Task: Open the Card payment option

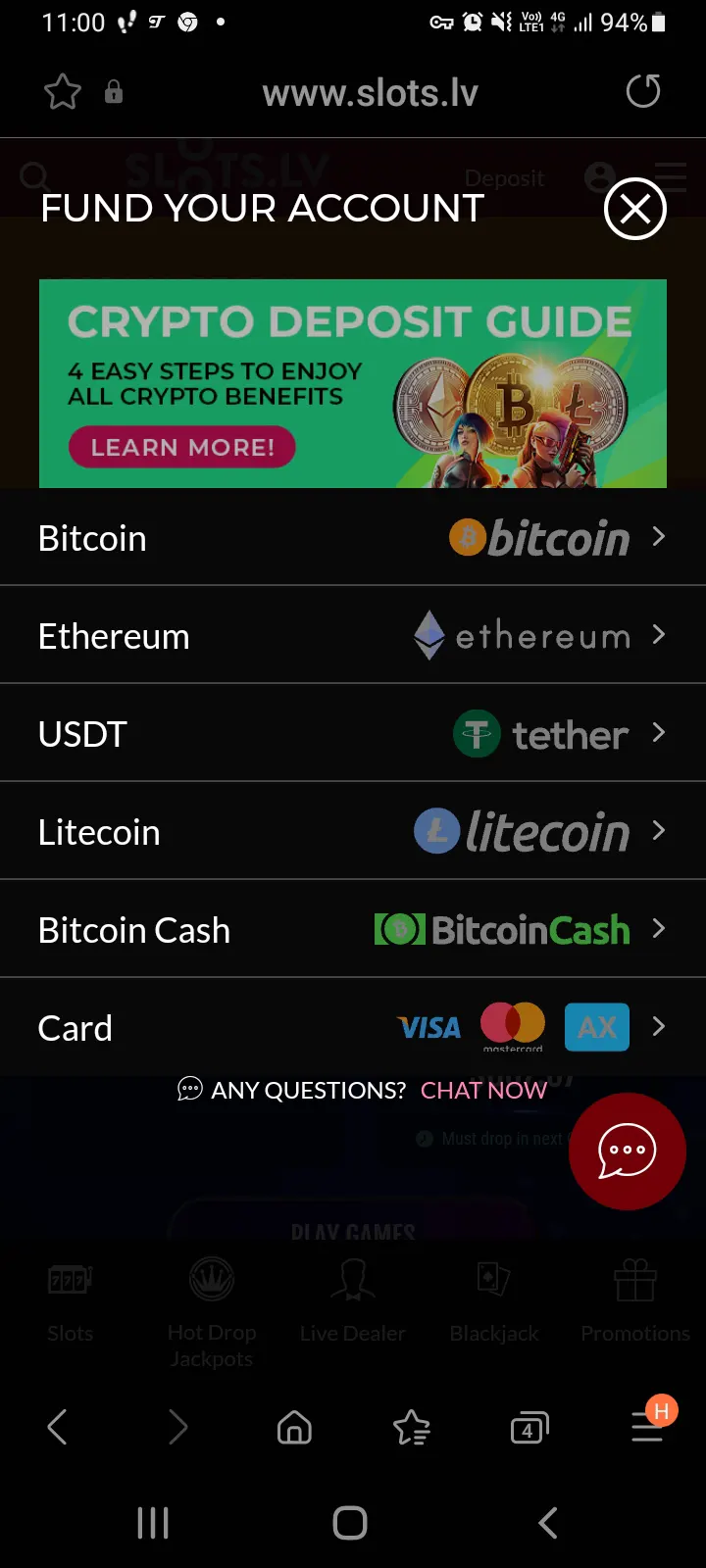Action: point(353,1027)
